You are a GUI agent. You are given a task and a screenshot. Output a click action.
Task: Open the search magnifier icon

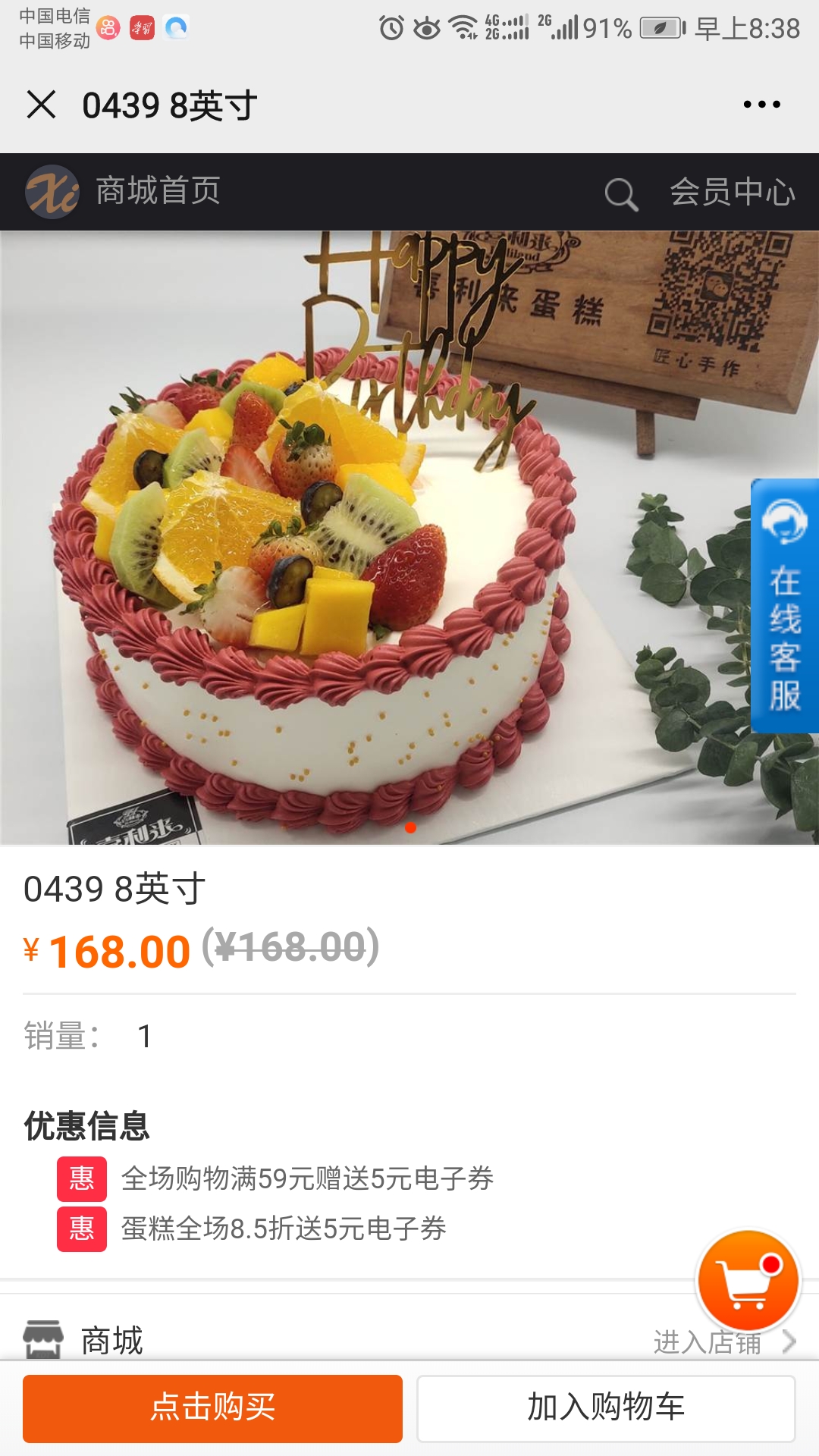621,194
